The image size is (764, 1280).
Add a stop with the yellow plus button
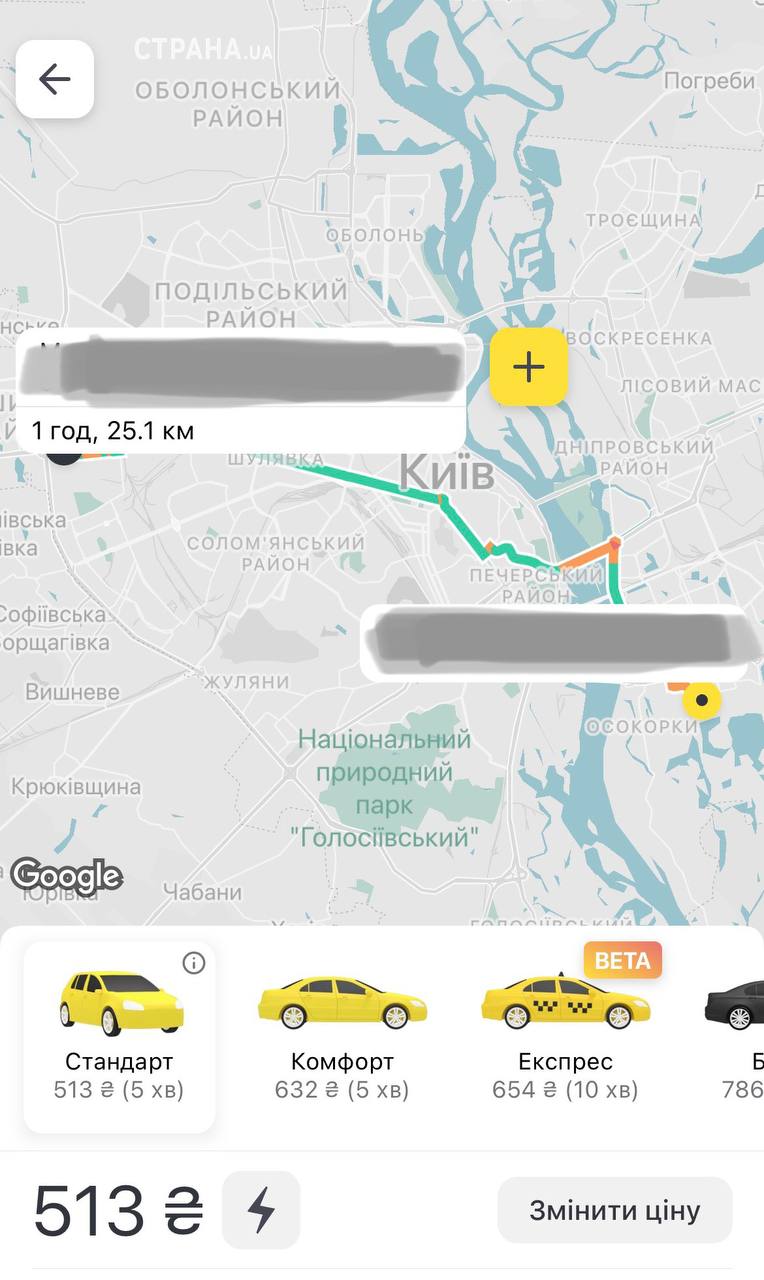[x=528, y=367]
